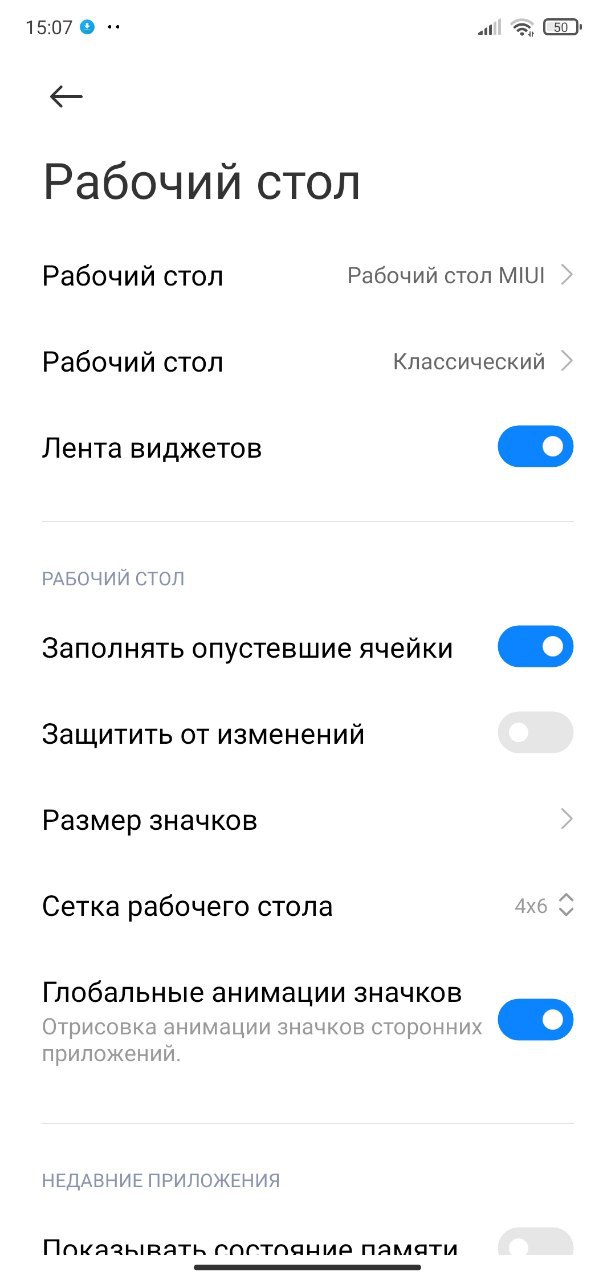Screen dimensions: 615x1280
Task: Enable Показывать состояние памяти
Action: pyautogui.click(x=535, y=1243)
